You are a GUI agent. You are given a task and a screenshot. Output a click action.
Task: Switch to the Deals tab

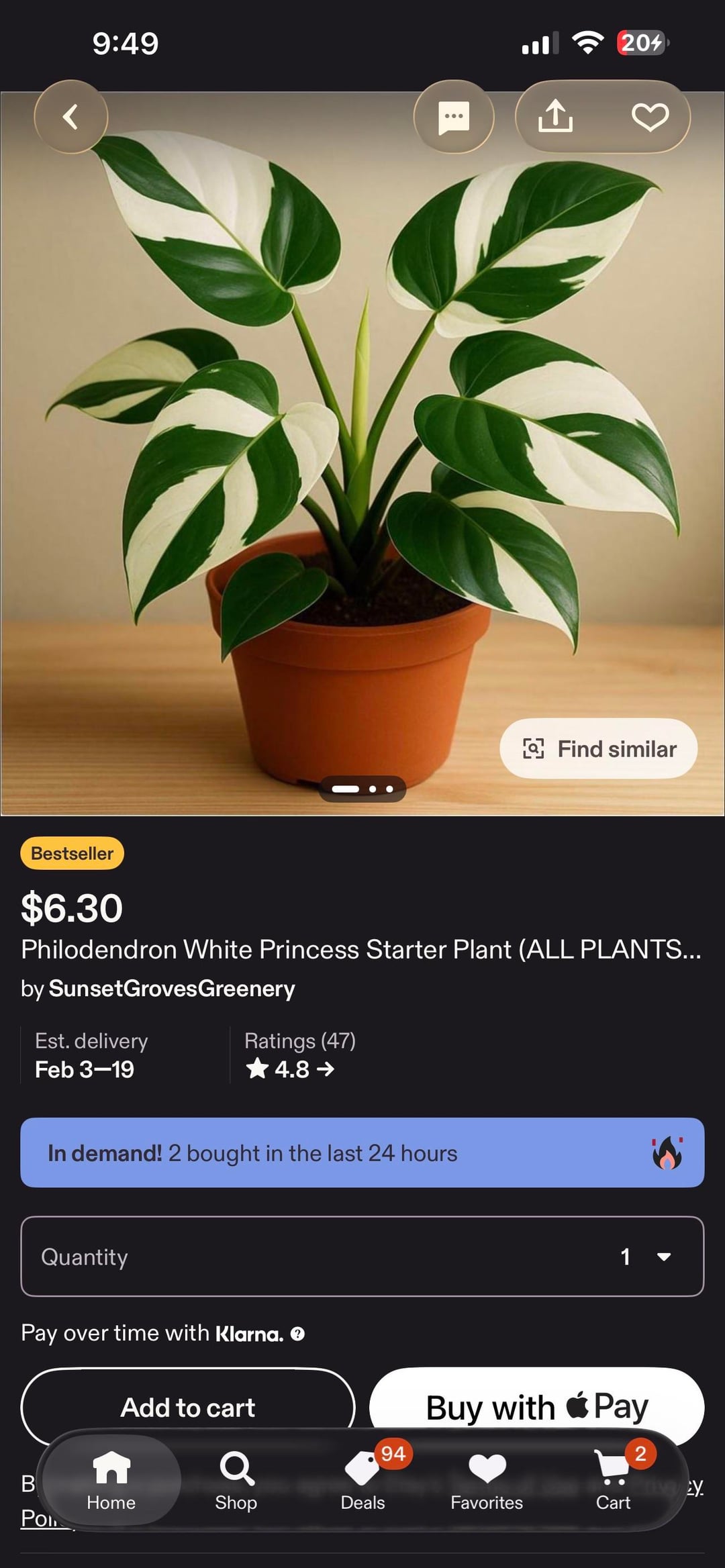click(x=362, y=1481)
